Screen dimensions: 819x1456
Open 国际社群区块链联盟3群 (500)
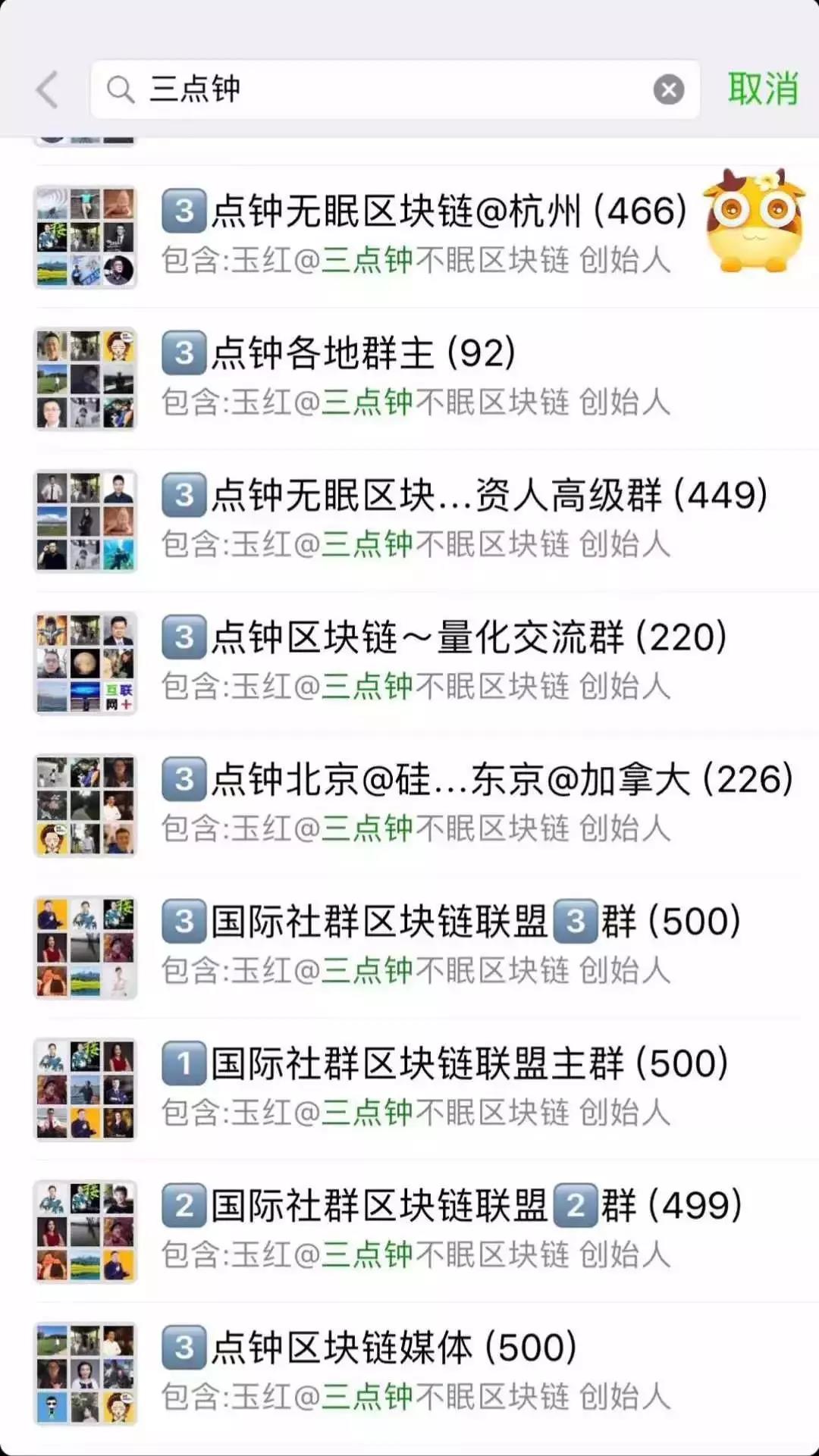[x=425, y=946]
